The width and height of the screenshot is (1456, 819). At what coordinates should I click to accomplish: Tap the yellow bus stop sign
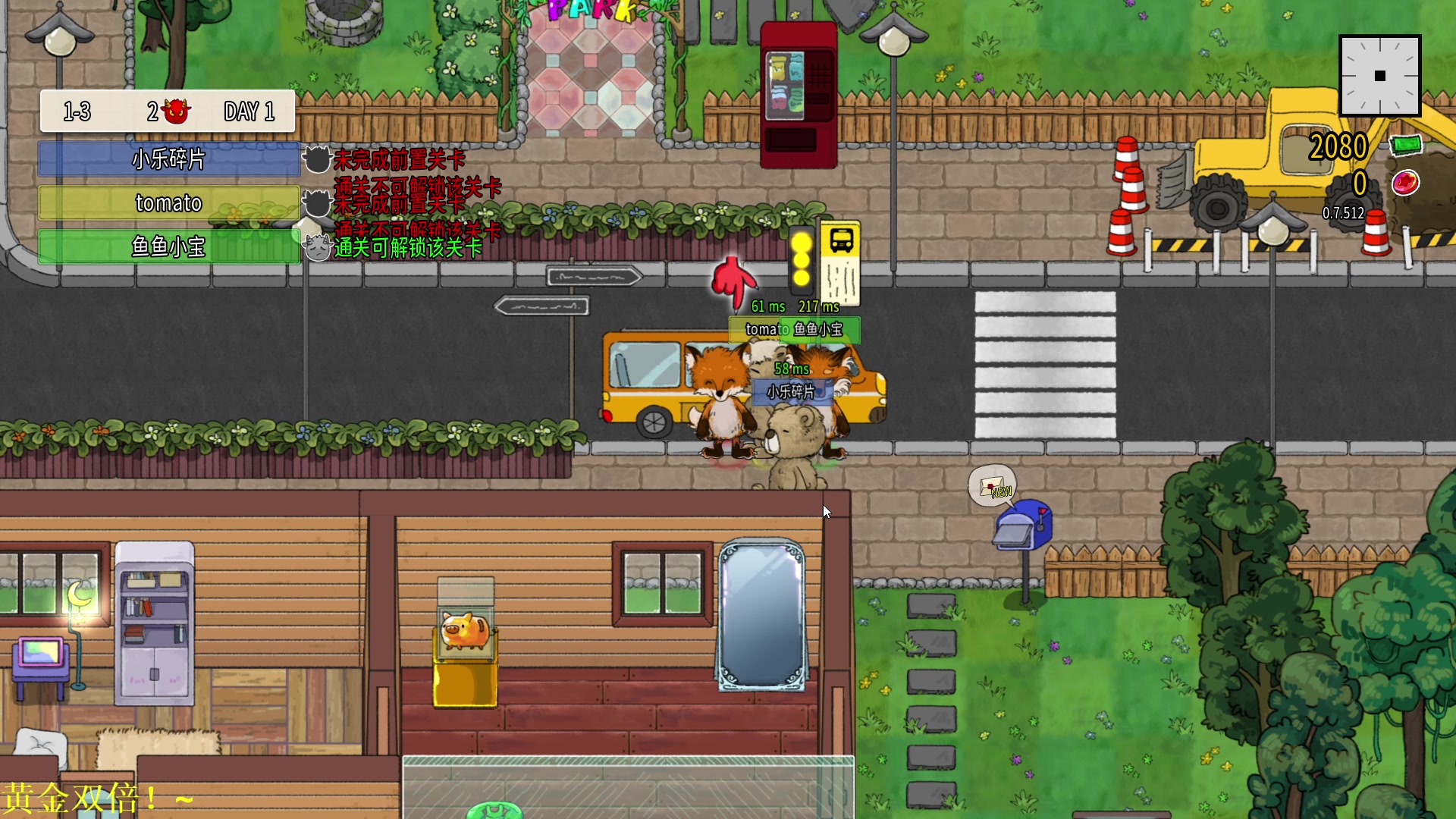[x=840, y=262]
